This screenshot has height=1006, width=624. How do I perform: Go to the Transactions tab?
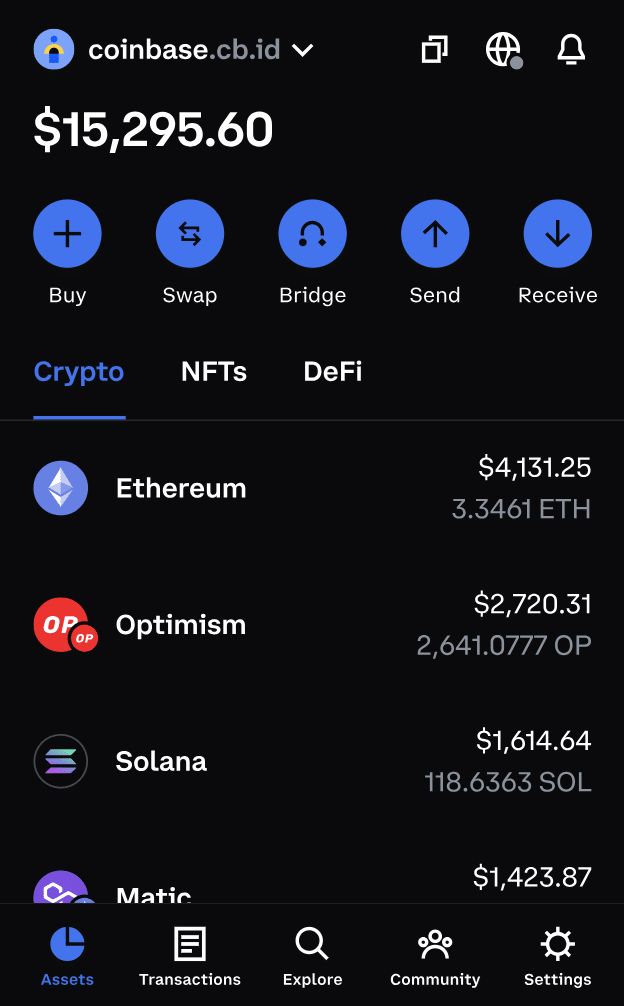pyautogui.click(x=190, y=957)
